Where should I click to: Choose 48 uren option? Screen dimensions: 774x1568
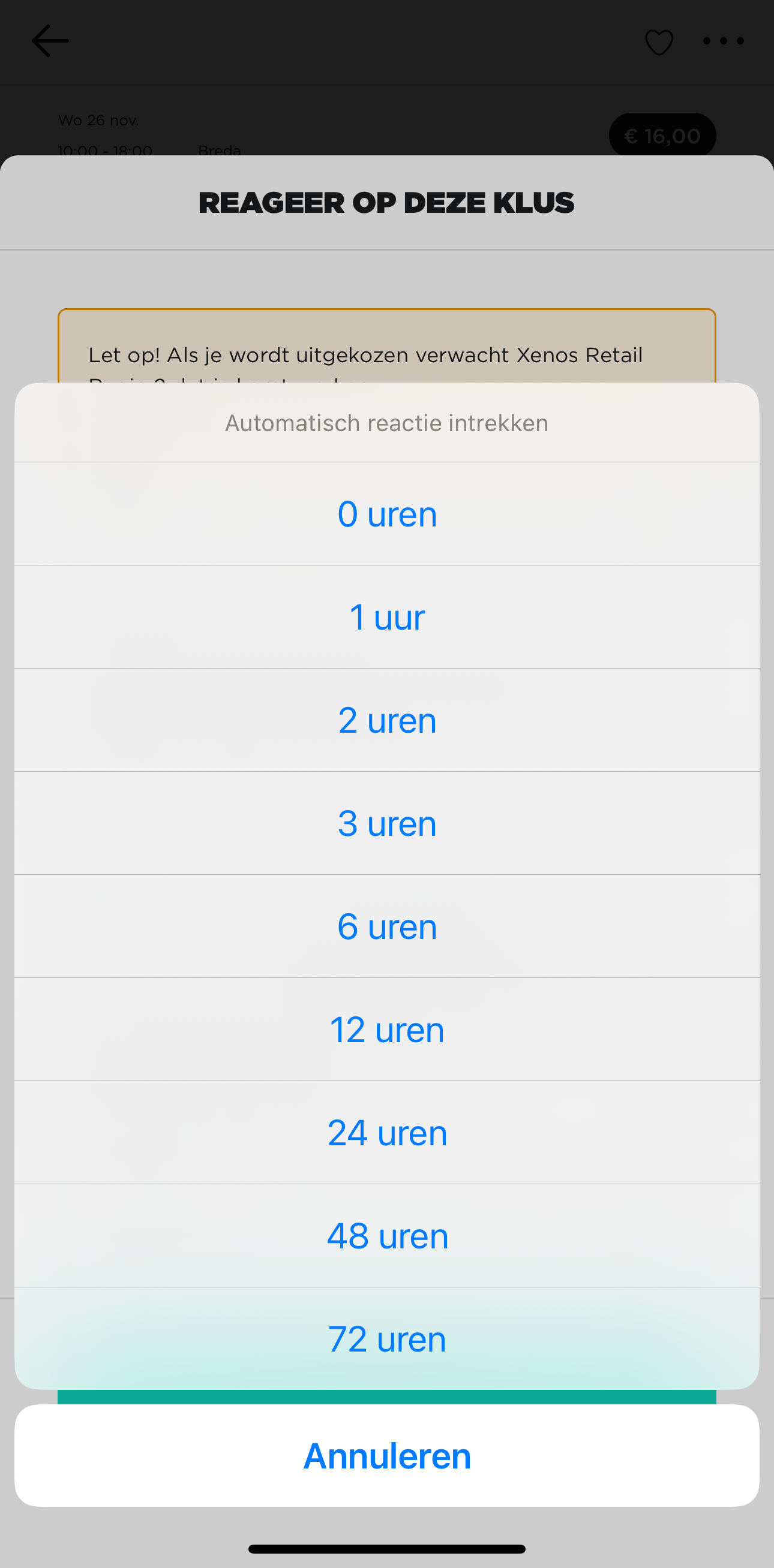[x=386, y=1236]
